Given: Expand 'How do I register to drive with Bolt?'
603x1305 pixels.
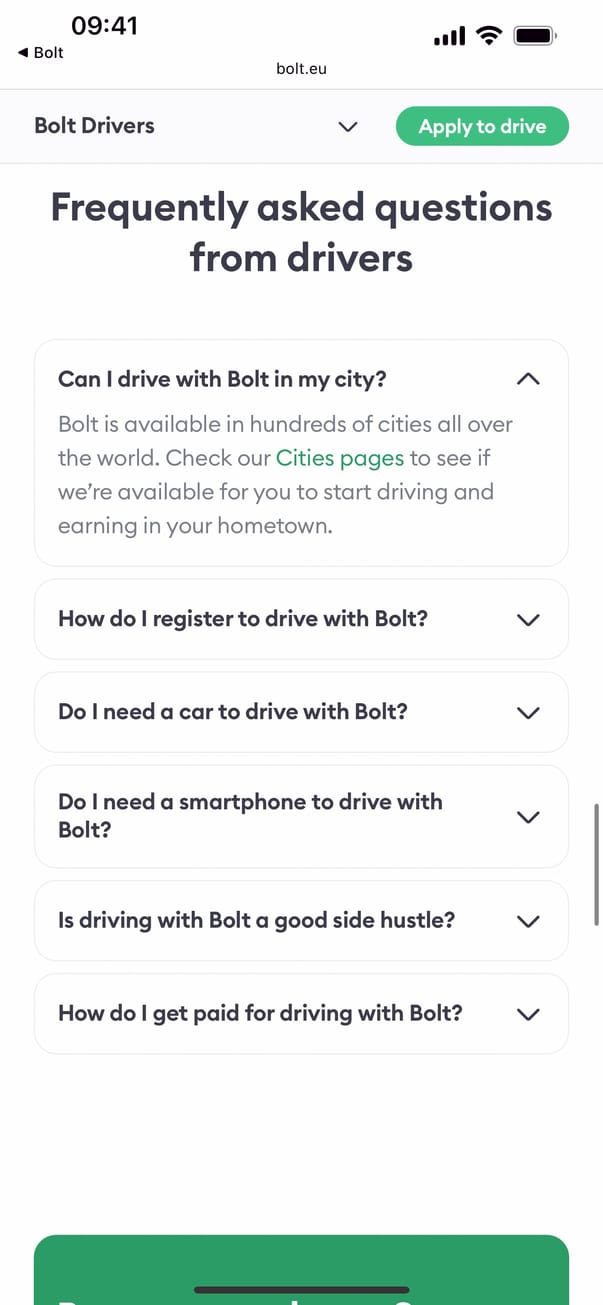Looking at the screenshot, I should (x=301, y=619).
